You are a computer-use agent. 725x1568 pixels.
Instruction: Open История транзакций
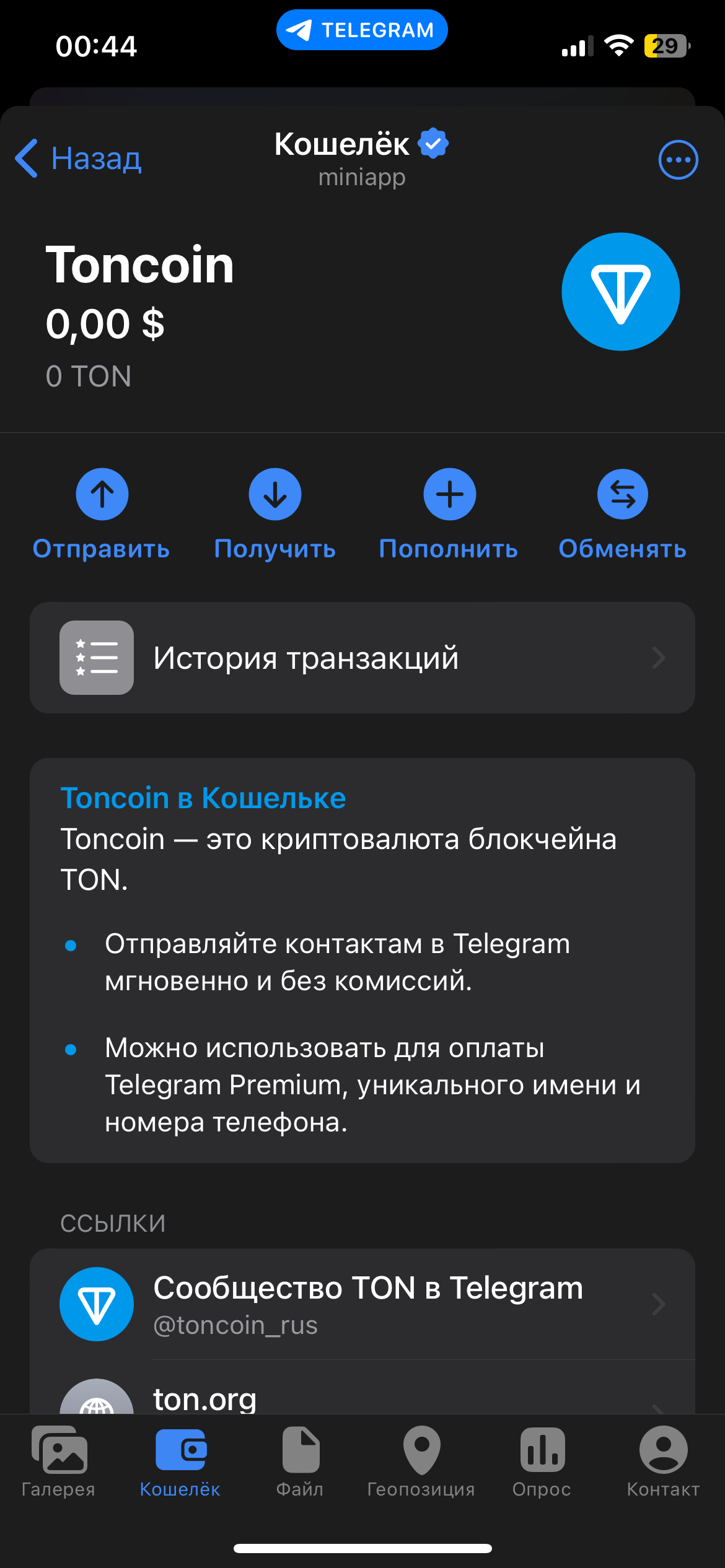point(362,658)
